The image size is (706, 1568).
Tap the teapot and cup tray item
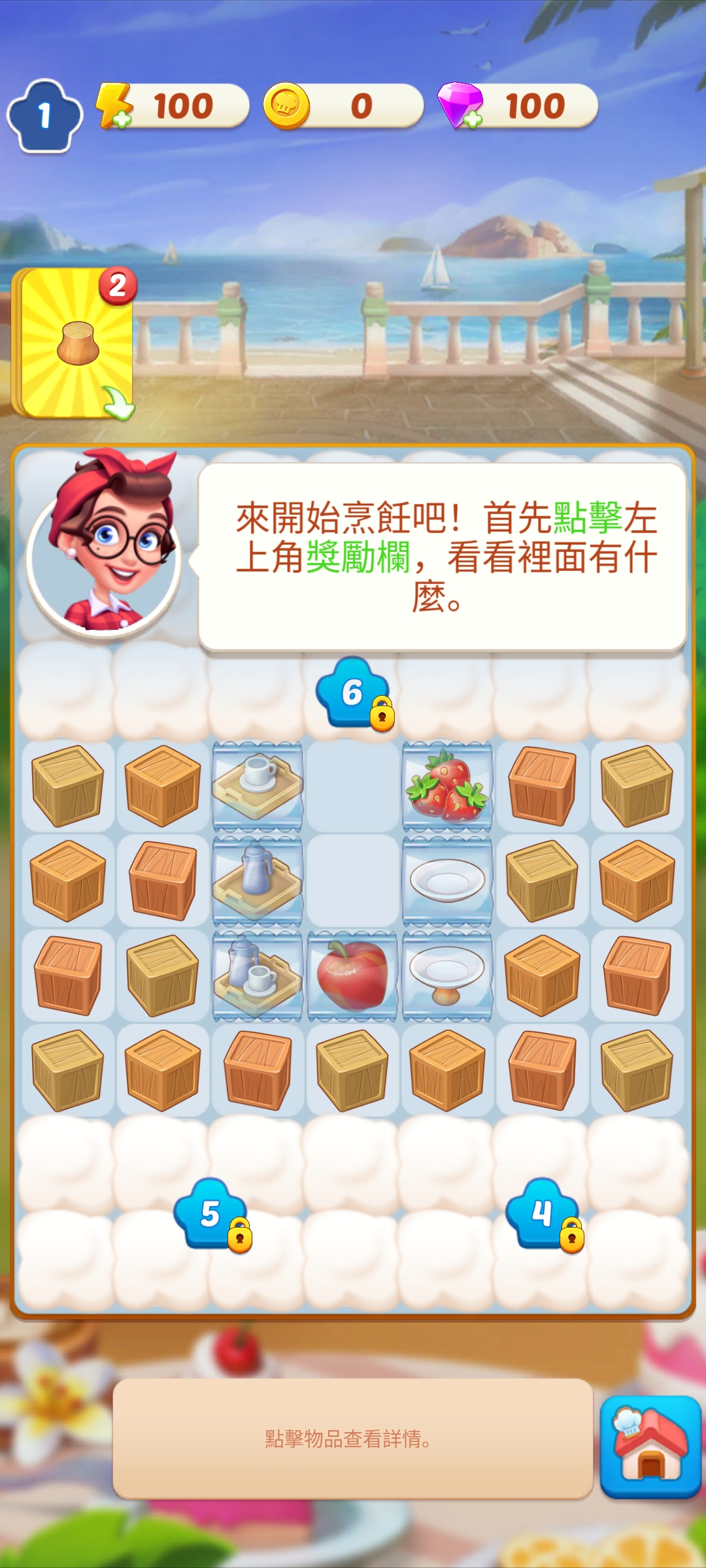pyautogui.click(x=258, y=975)
